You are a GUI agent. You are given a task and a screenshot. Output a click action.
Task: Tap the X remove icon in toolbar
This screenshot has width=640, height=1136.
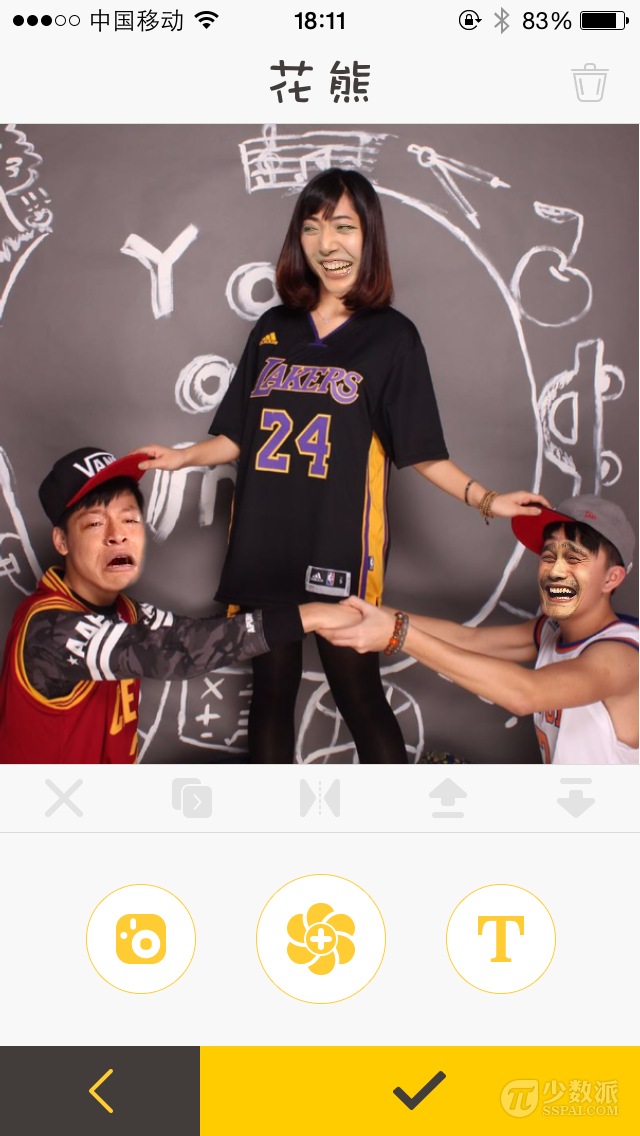[x=64, y=798]
